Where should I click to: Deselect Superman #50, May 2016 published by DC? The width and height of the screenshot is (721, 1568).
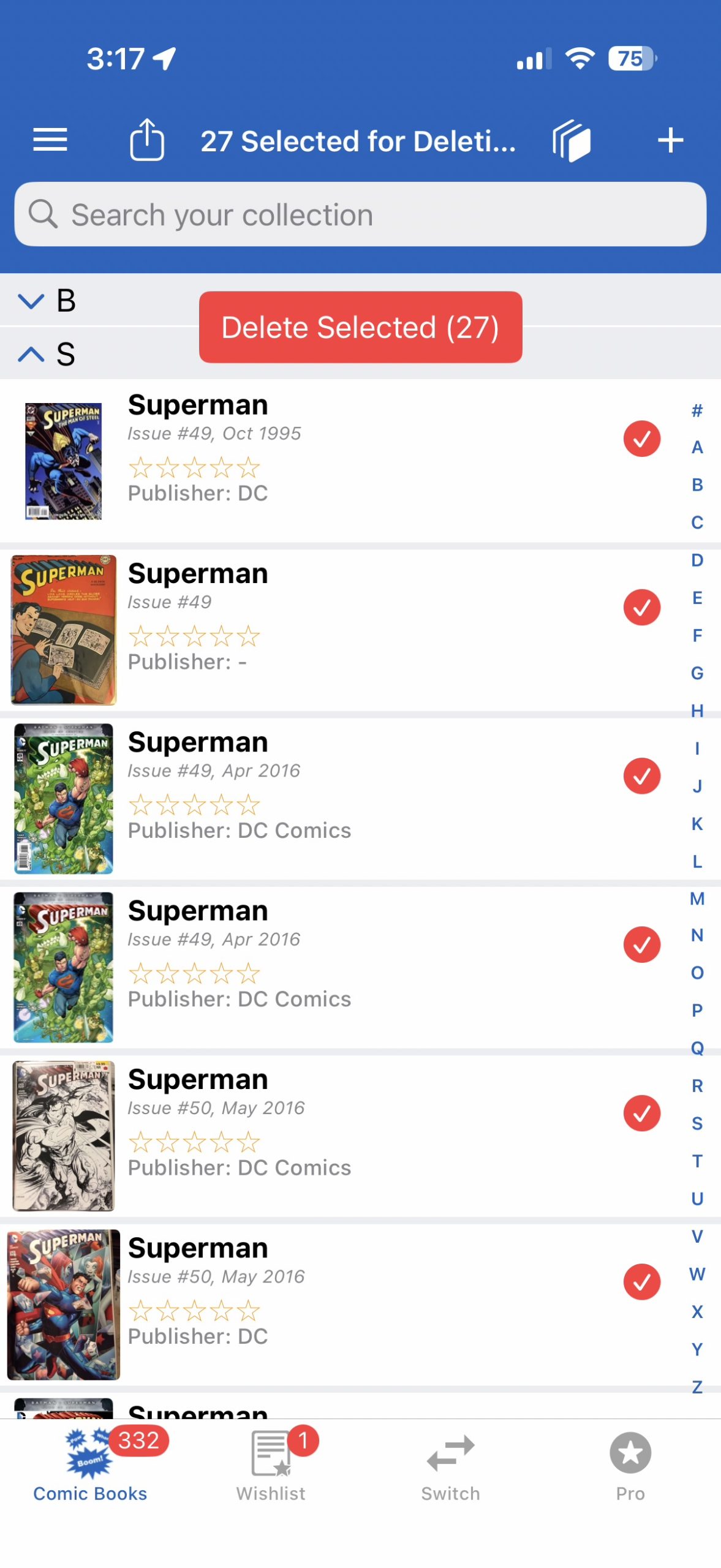click(641, 1281)
